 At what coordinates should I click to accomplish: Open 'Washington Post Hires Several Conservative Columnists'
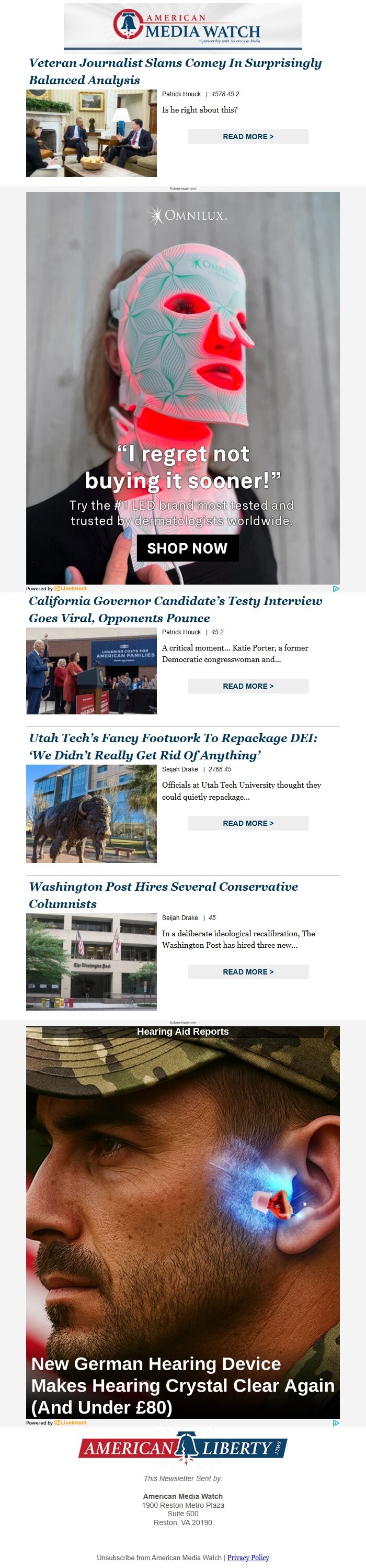163,895
